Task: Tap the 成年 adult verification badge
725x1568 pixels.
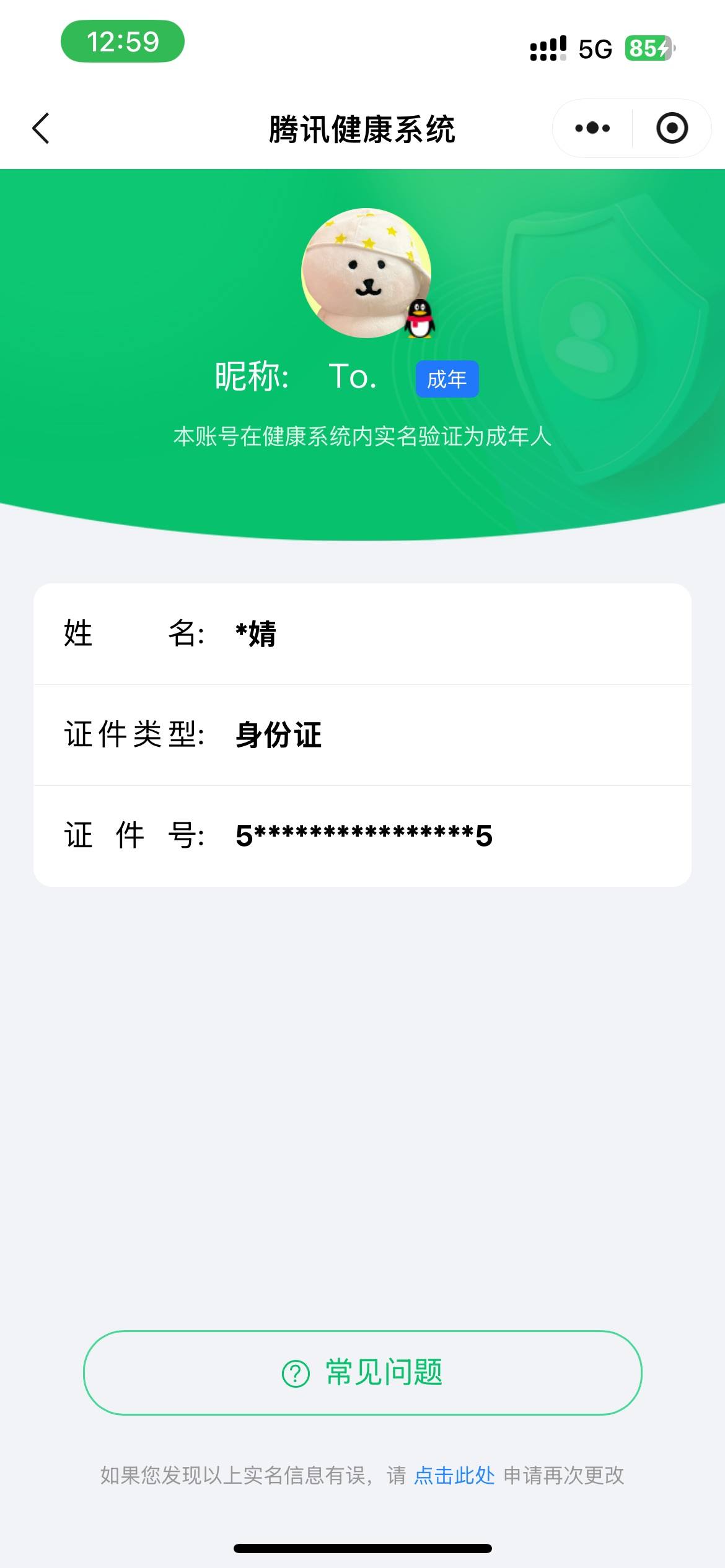Action: point(448,378)
